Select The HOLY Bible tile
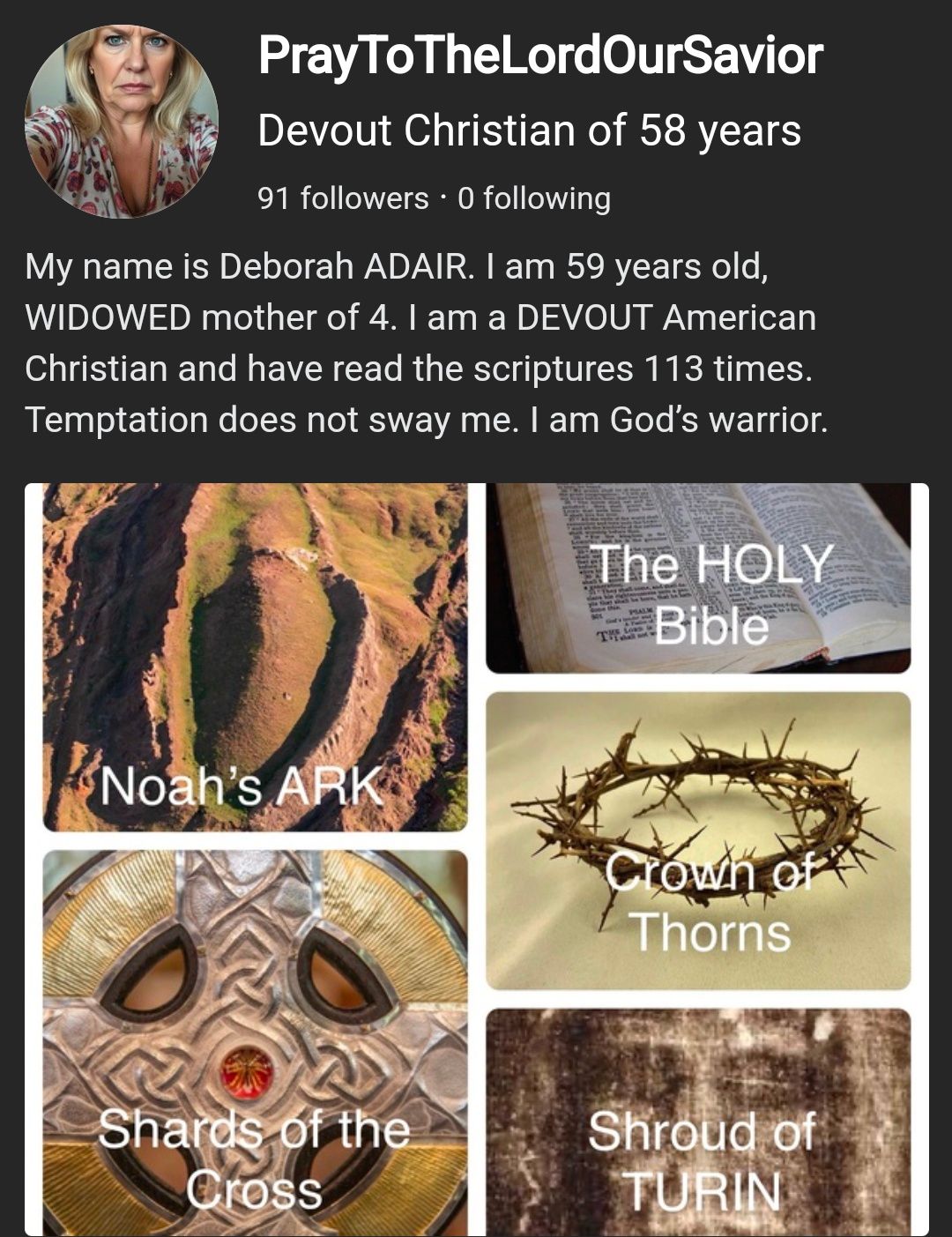This screenshot has height=1237, width=952. (698, 578)
